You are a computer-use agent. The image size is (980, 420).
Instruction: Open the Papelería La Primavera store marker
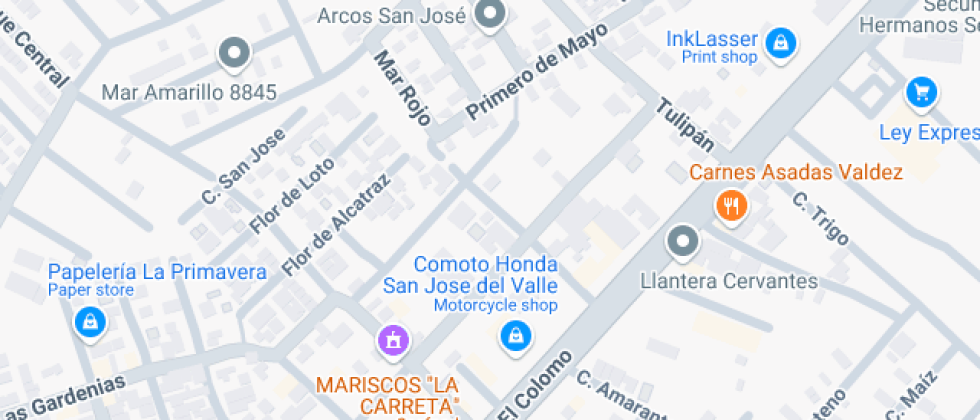[91, 322]
